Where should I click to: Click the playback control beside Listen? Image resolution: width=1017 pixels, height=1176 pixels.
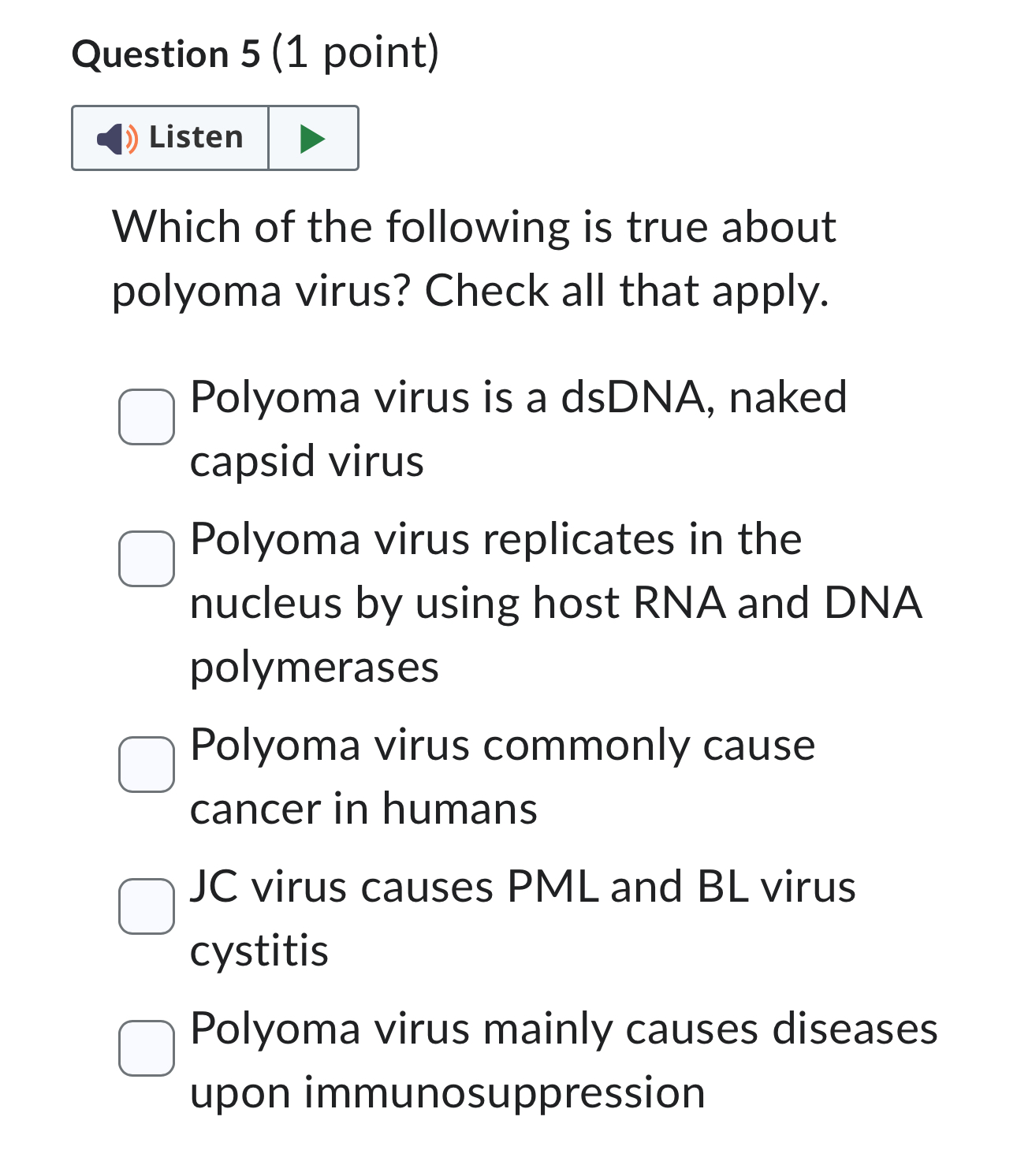311,138
